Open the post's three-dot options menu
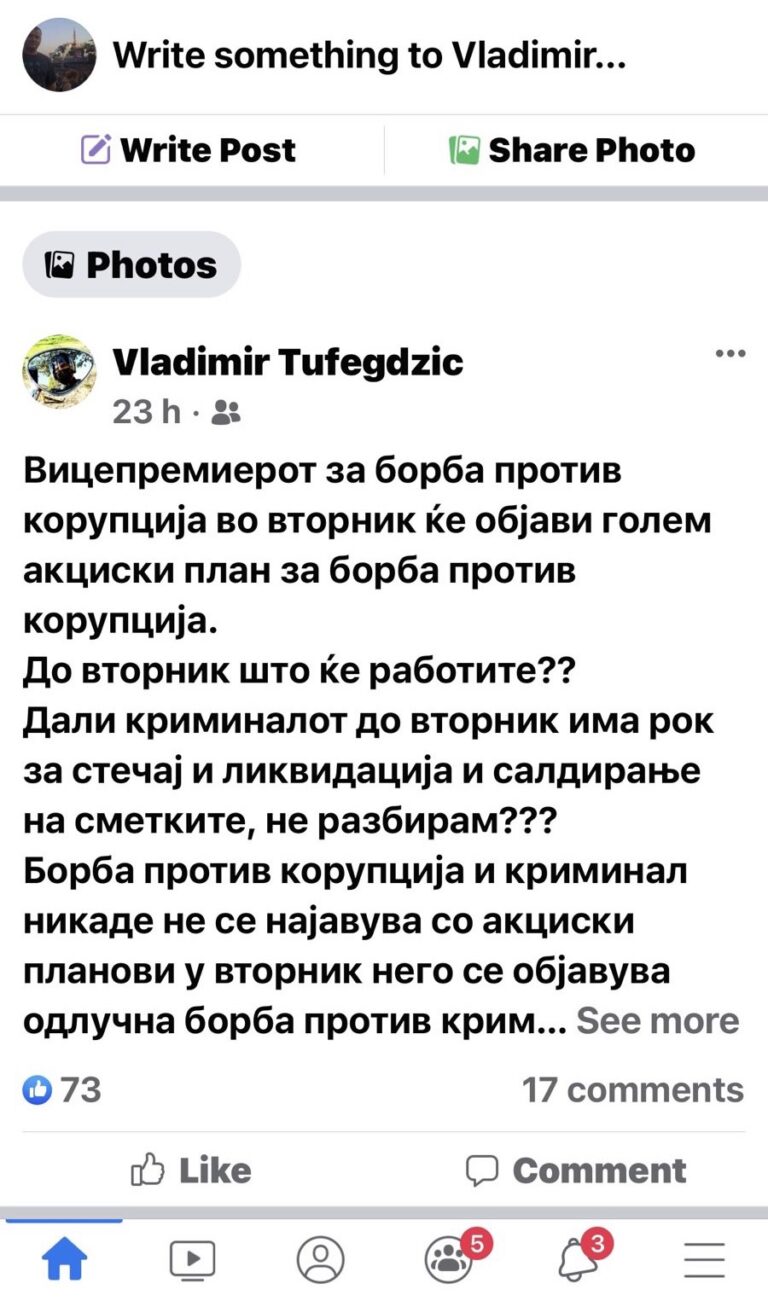This screenshot has width=768, height=1301. (731, 353)
